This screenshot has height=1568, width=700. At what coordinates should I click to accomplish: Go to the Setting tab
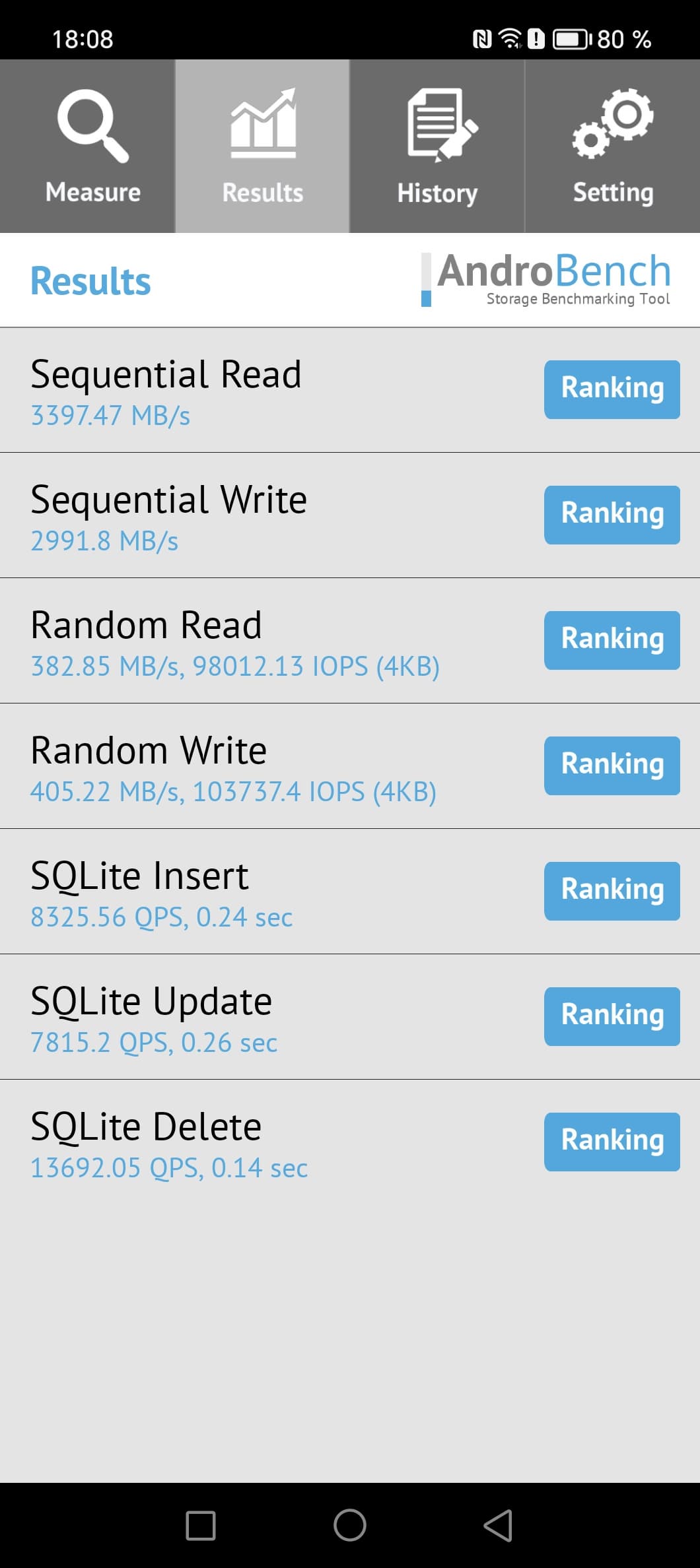pos(612,147)
